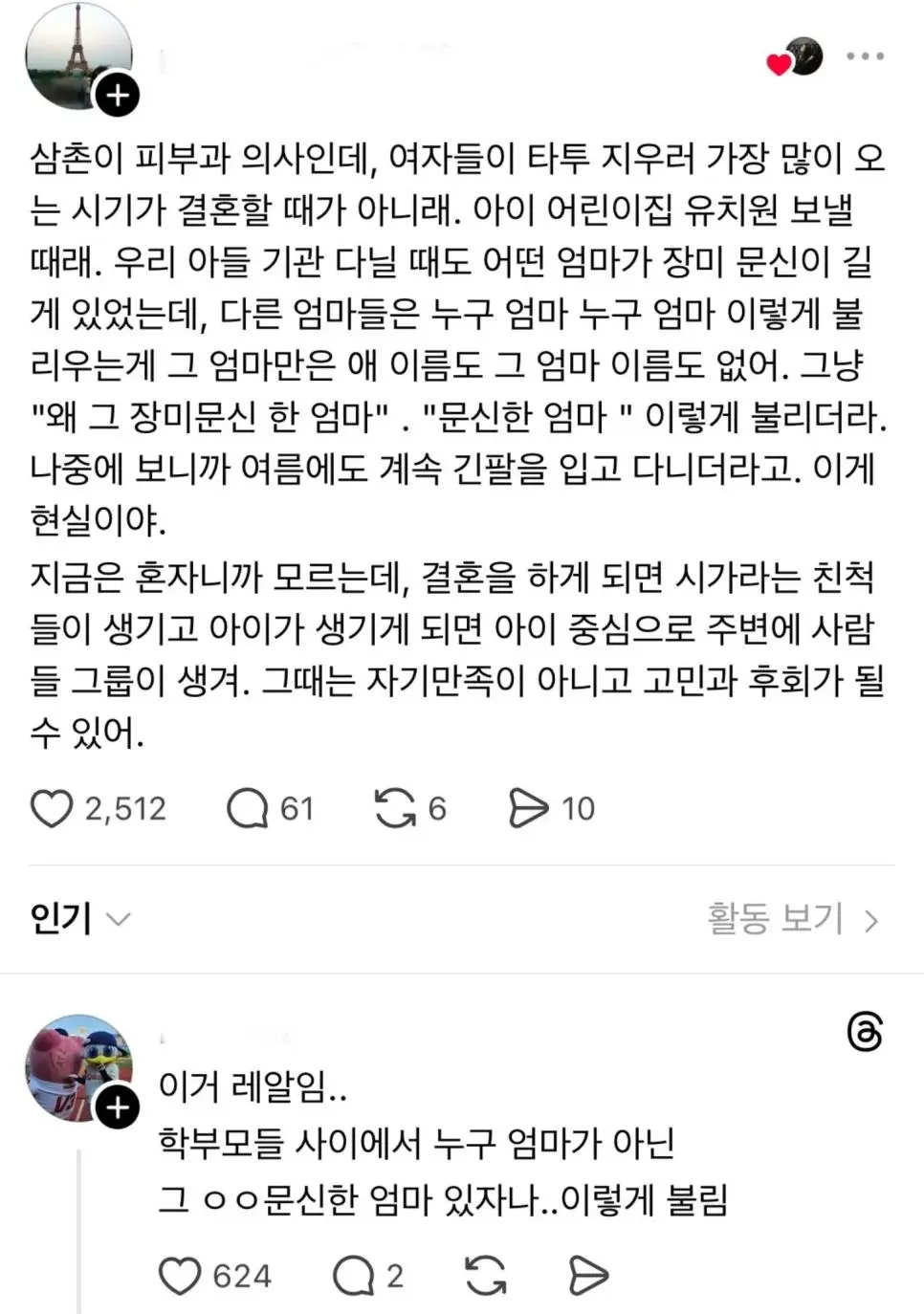Tap the Threads logo icon beside the reply
Screen dimensions: 924x1314
[x=865, y=1033]
